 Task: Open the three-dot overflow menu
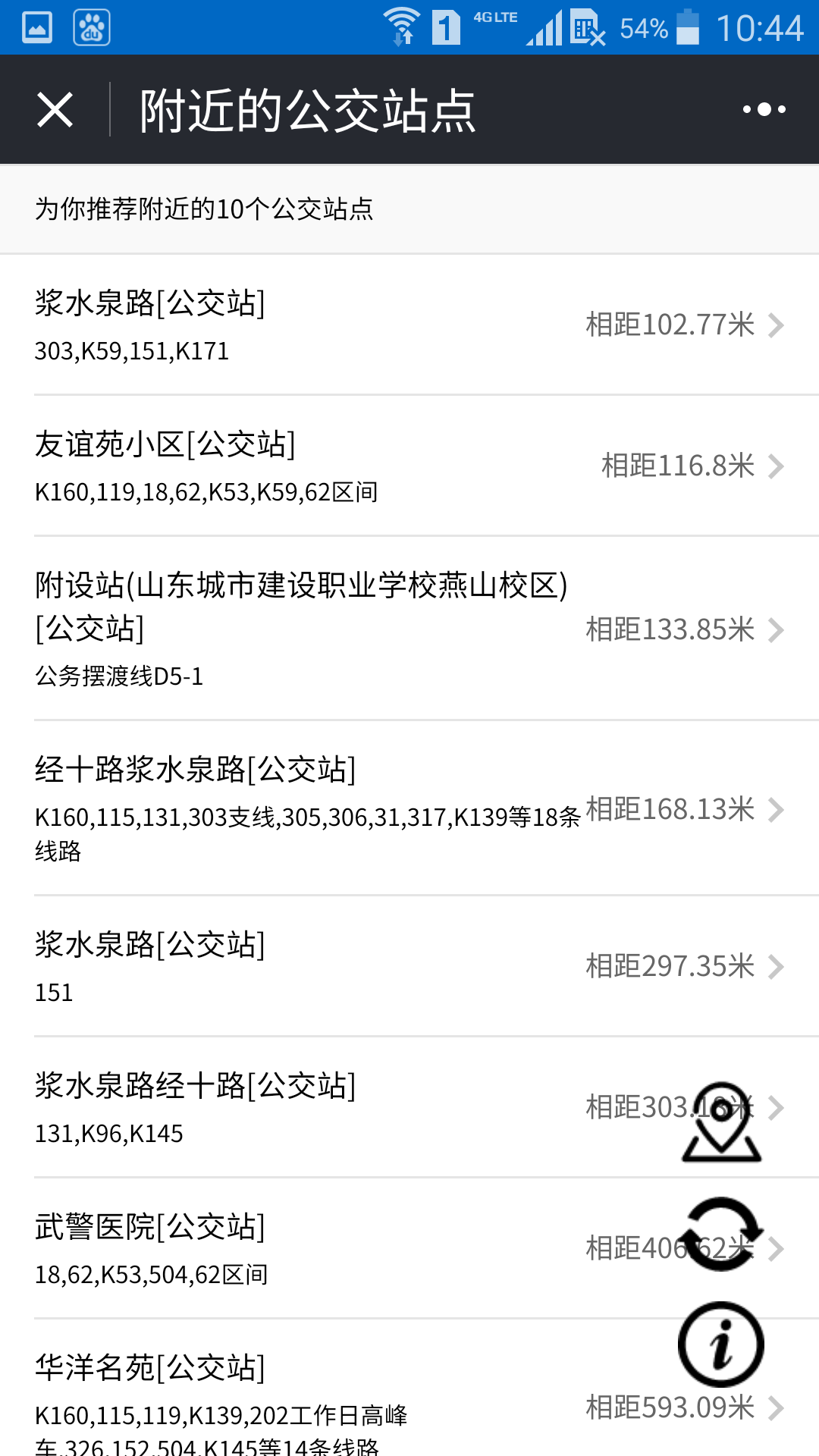pyautogui.click(x=764, y=110)
